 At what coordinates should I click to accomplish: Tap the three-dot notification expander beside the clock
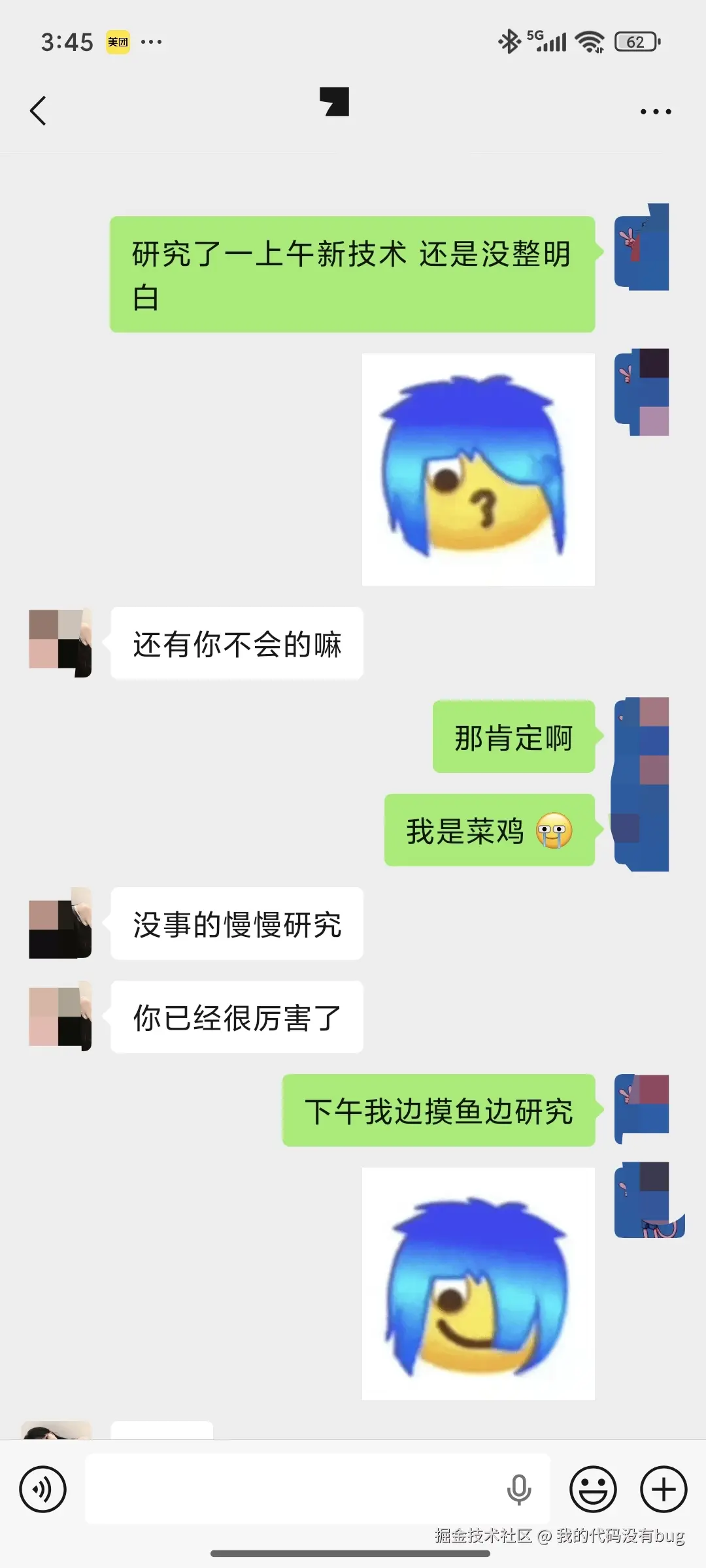pyautogui.click(x=152, y=41)
